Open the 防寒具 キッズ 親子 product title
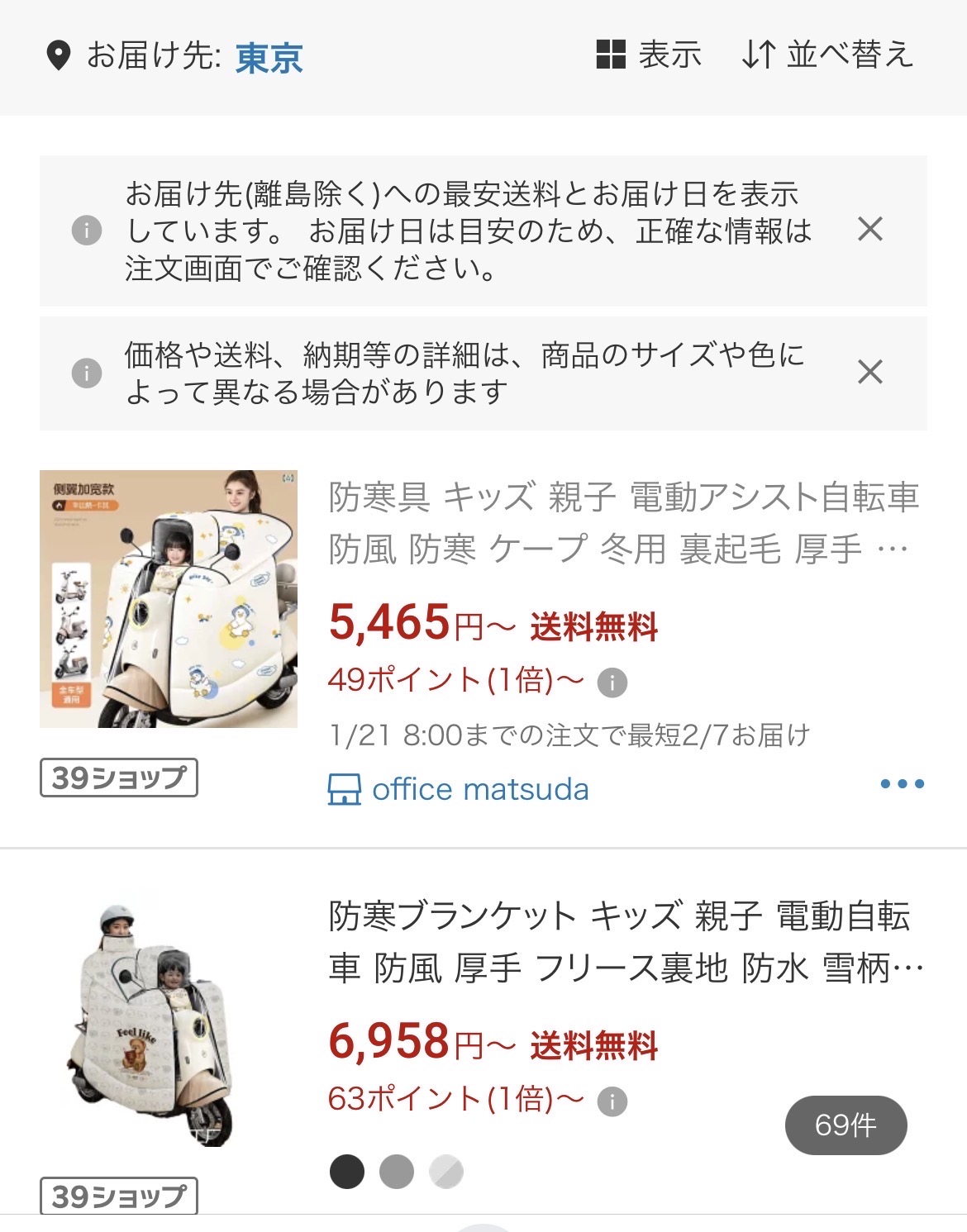Image resolution: width=967 pixels, height=1232 pixels. [x=623, y=522]
